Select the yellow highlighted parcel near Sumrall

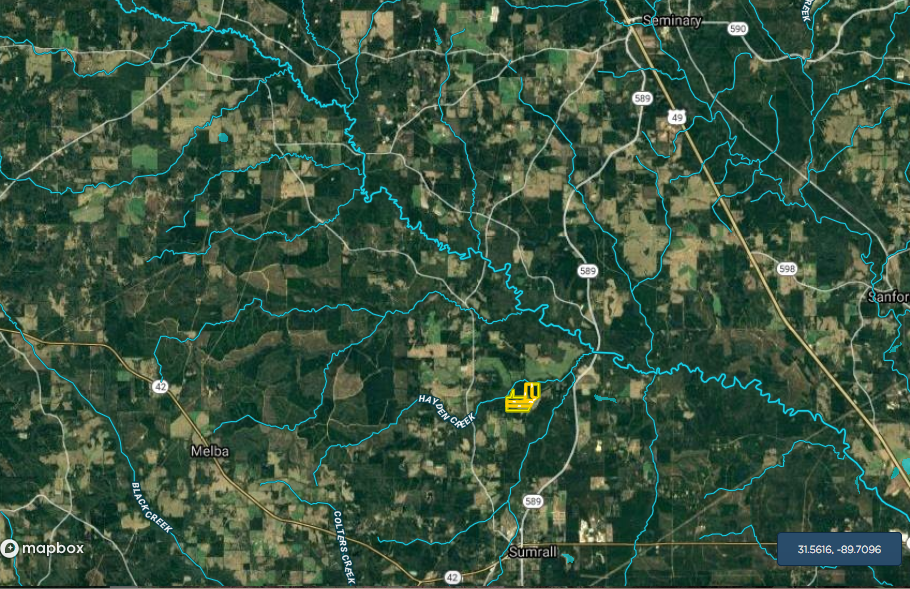[521, 400]
